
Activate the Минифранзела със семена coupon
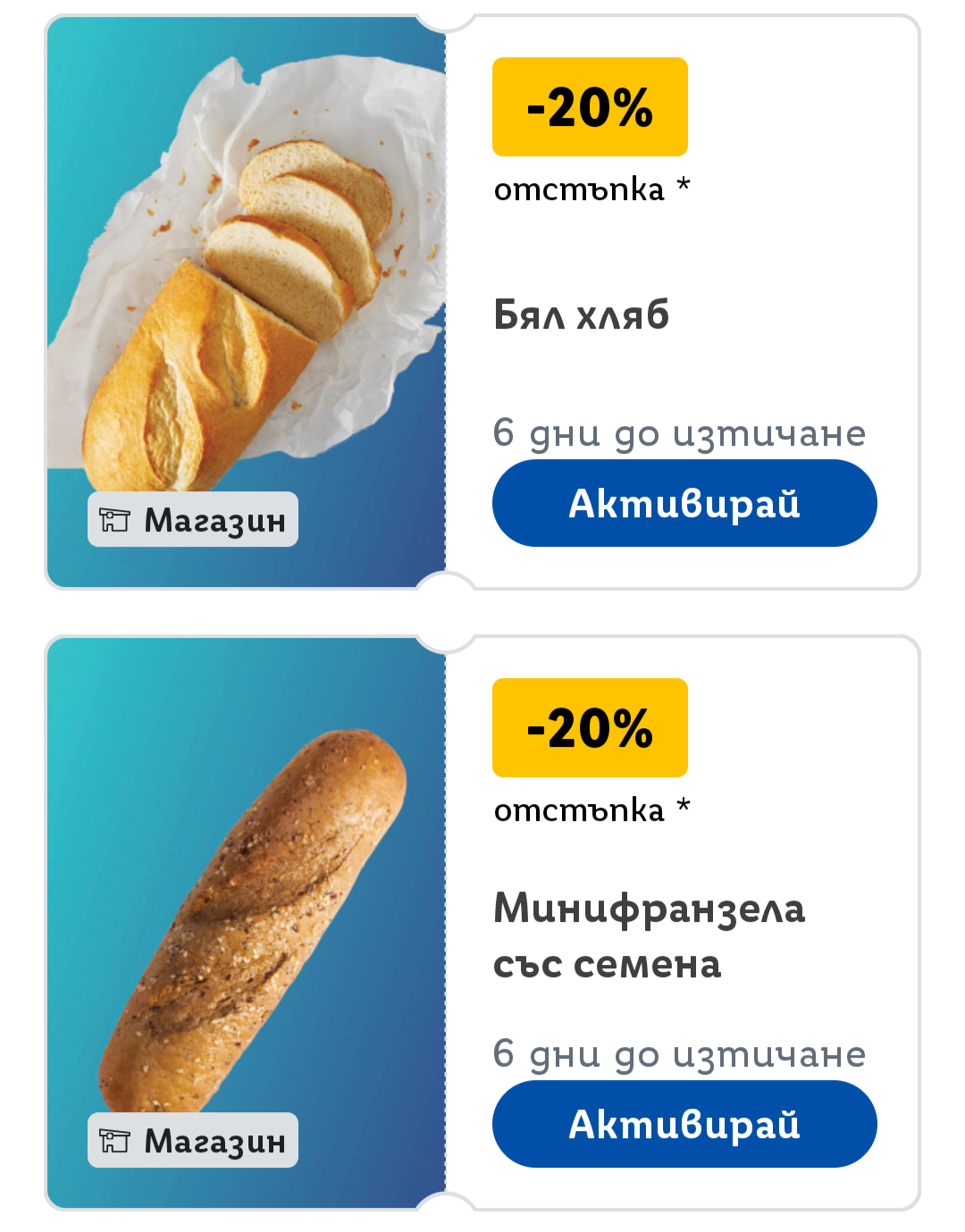click(x=684, y=1124)
